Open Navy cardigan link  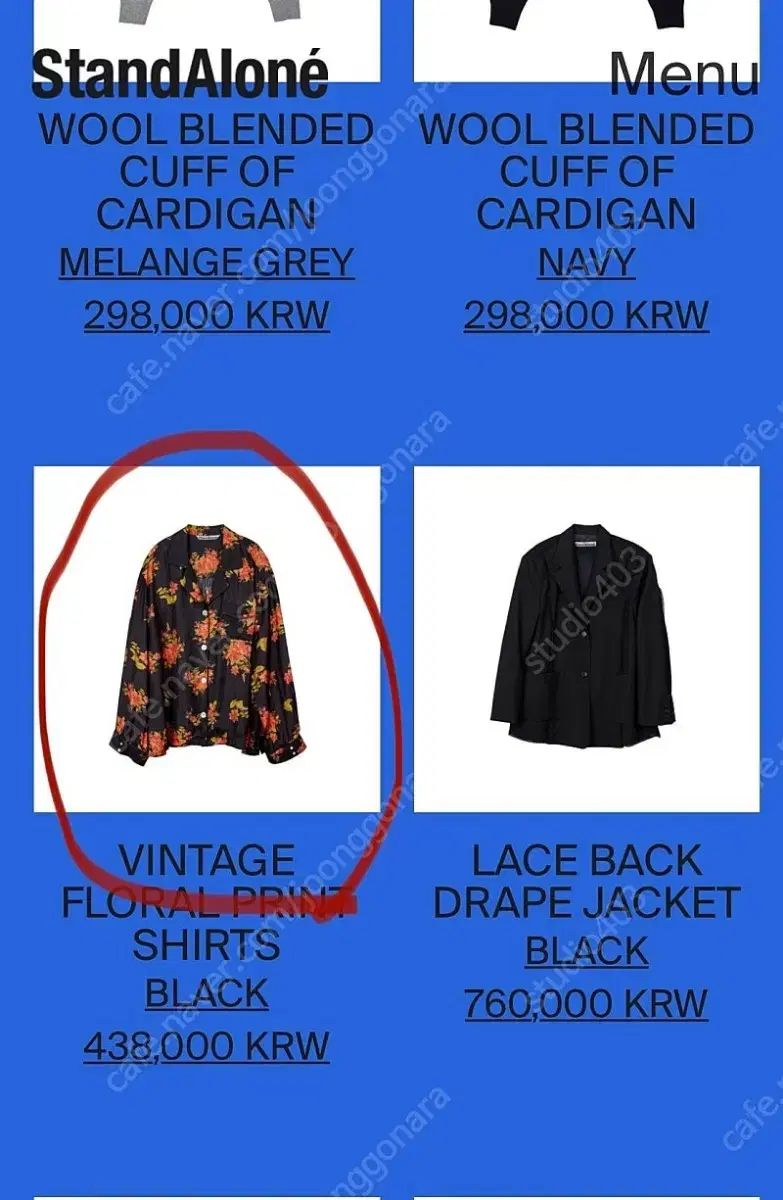coord(586,263)
